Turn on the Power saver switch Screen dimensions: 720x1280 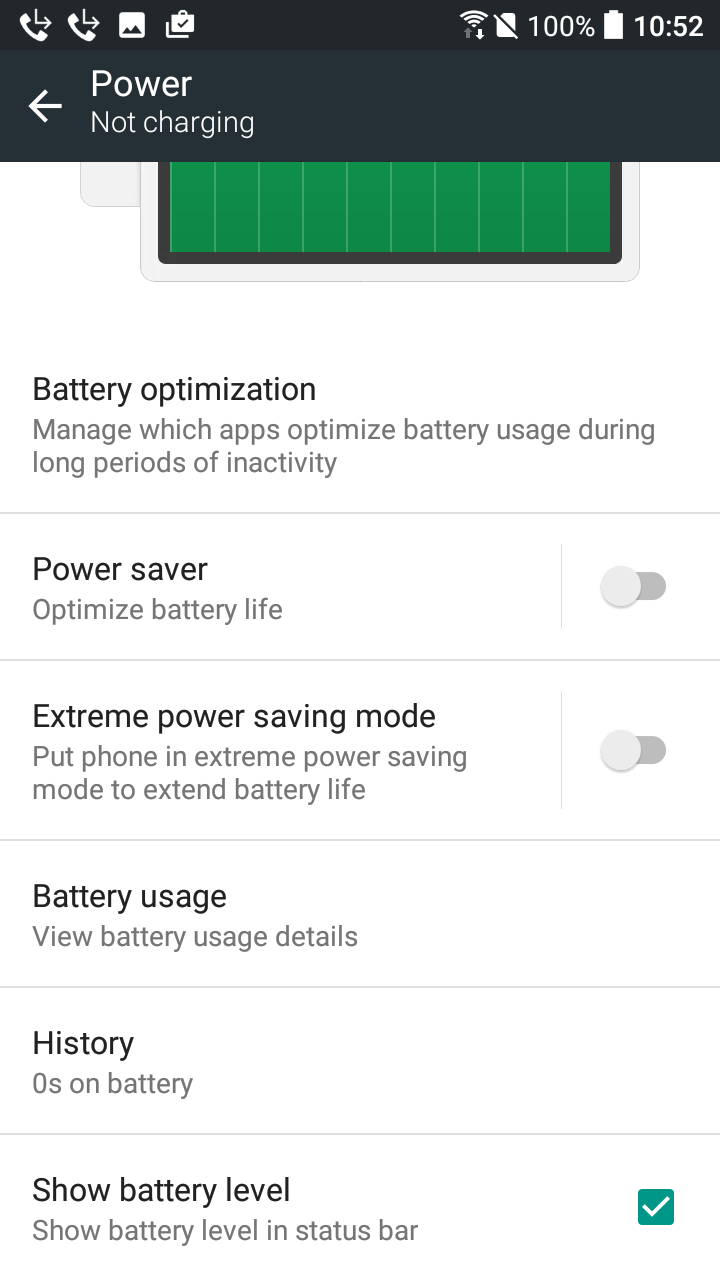[633, 586]
